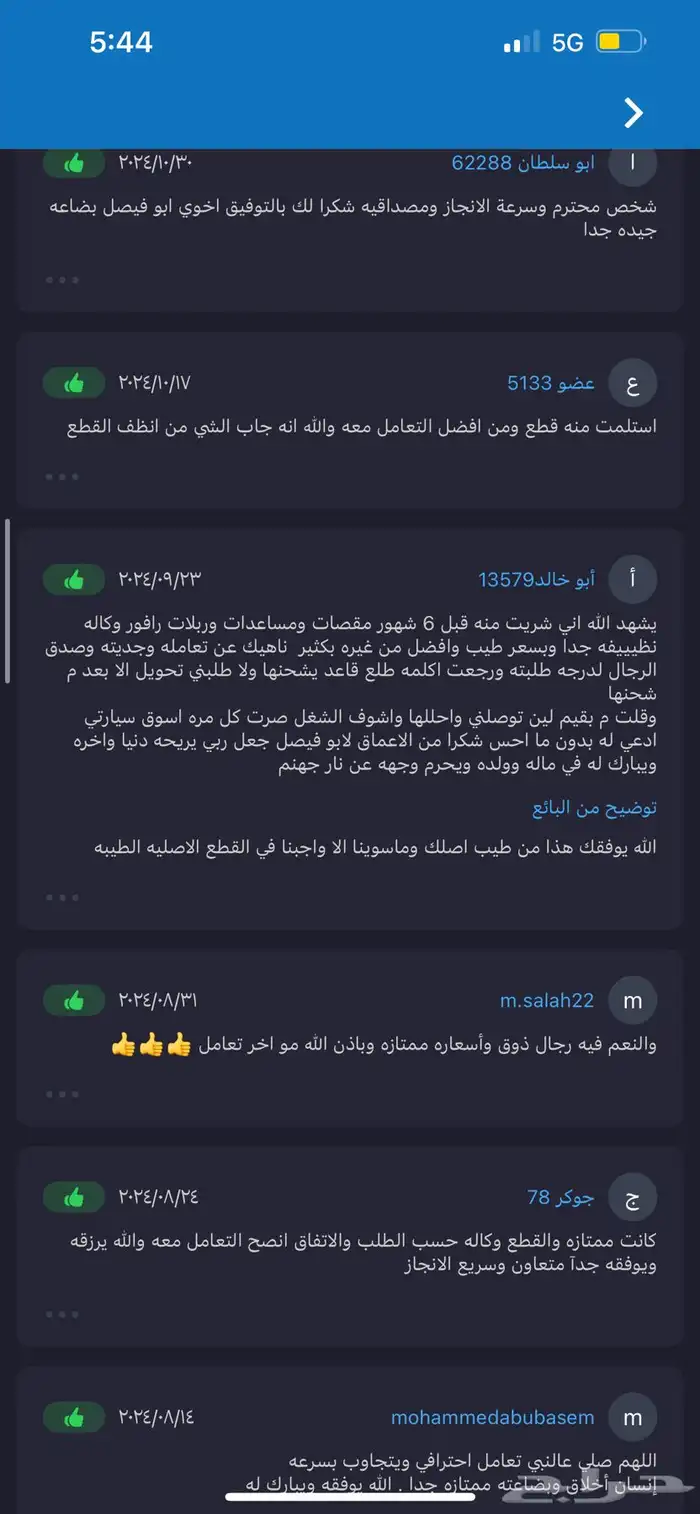The image size is (700, 1514).
Task: Open the profile of ابو سلطان 62288
Action: pyautogui.click(x=523, y=163)
